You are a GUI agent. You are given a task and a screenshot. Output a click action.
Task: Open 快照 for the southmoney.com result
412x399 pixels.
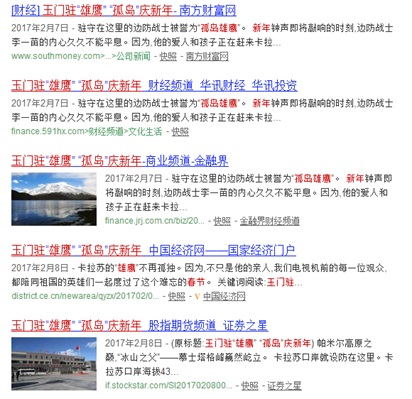(x=168, y=56)
